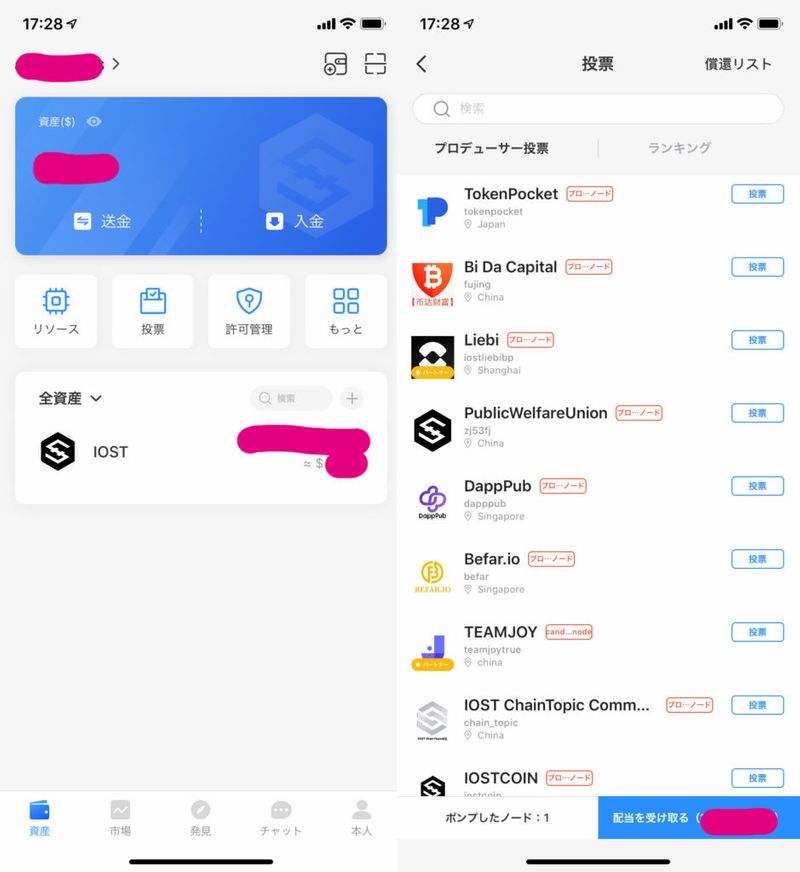Open the QR scan icon
800x872 pixels.
[375, 64]
